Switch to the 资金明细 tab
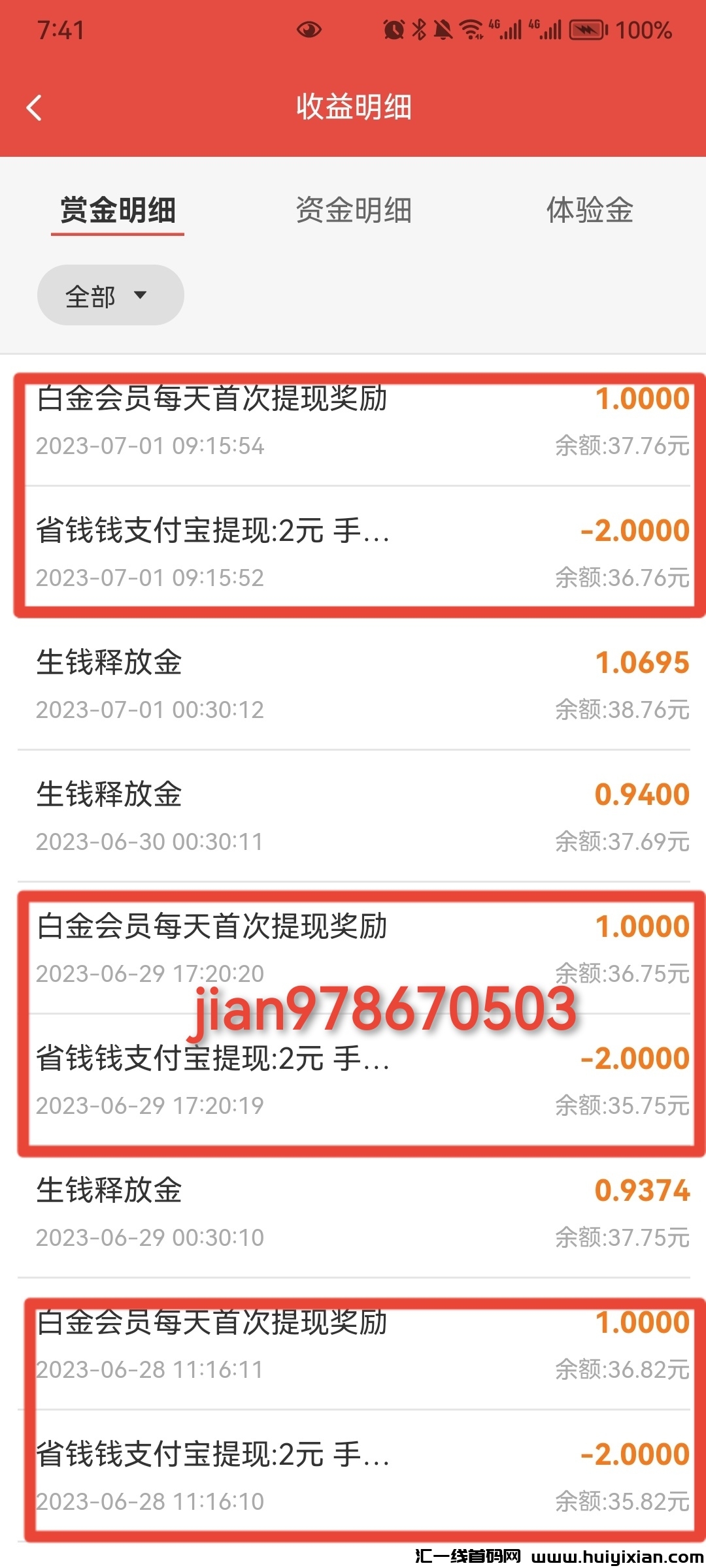Screen dimensions: 706x1568 tap(354, 210)
